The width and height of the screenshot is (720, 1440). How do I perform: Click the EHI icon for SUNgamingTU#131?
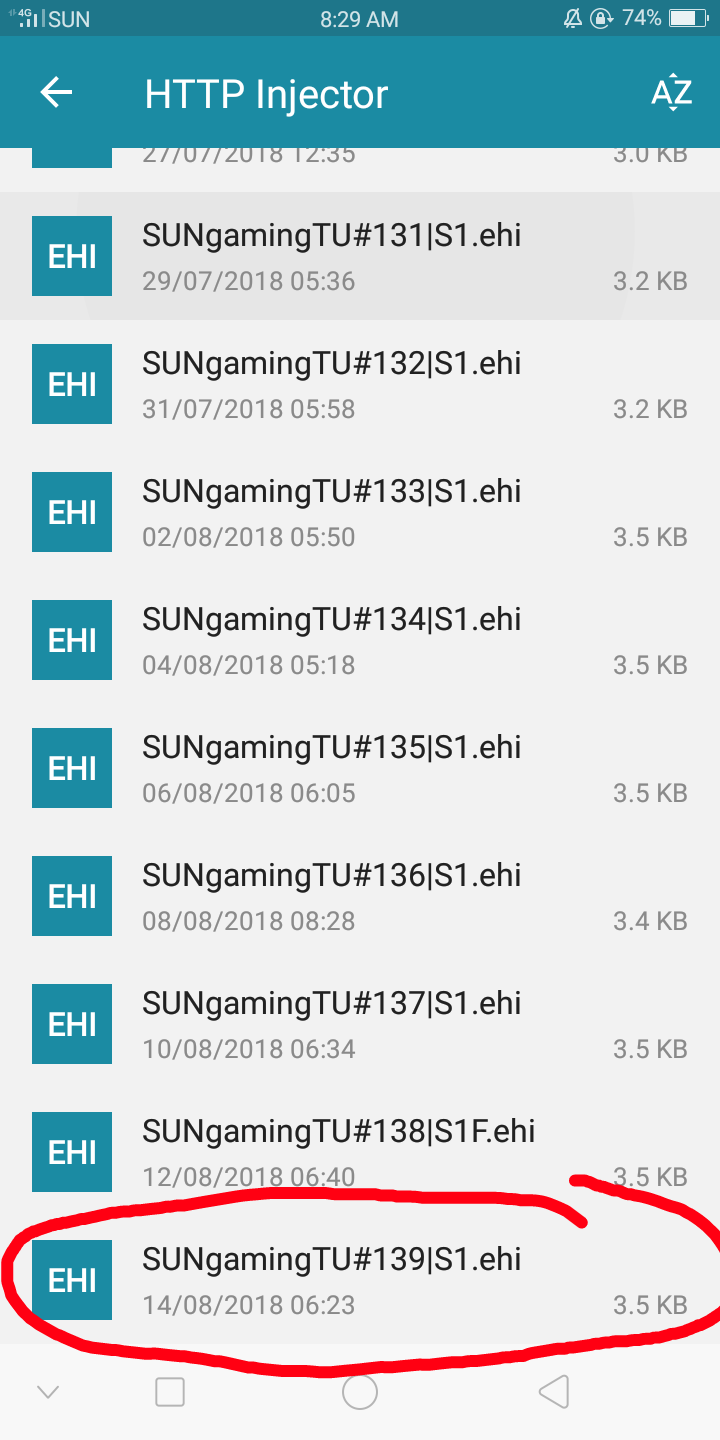(x=71, y=256)
